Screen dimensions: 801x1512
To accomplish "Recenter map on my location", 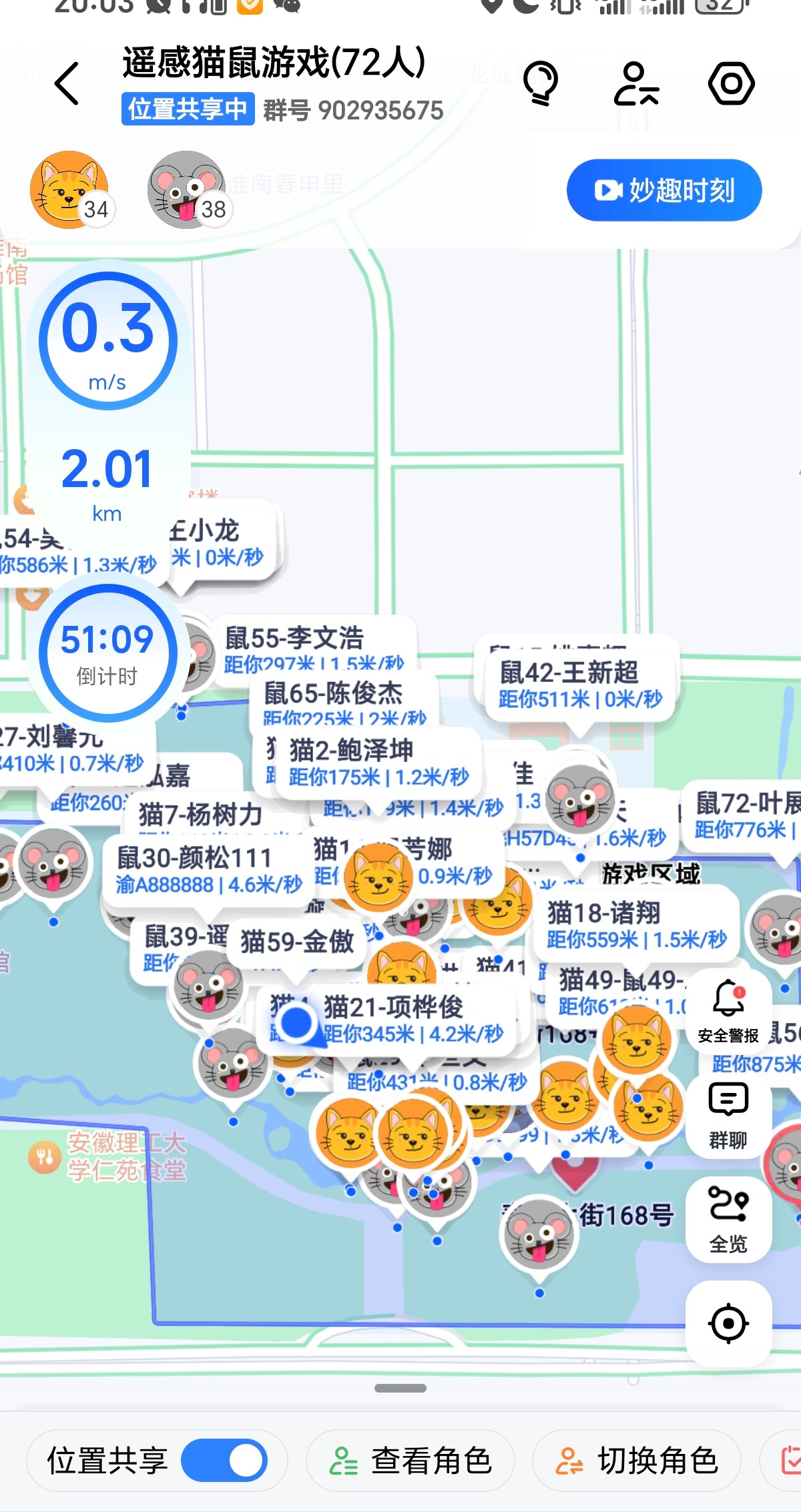I will (728, 1322).
